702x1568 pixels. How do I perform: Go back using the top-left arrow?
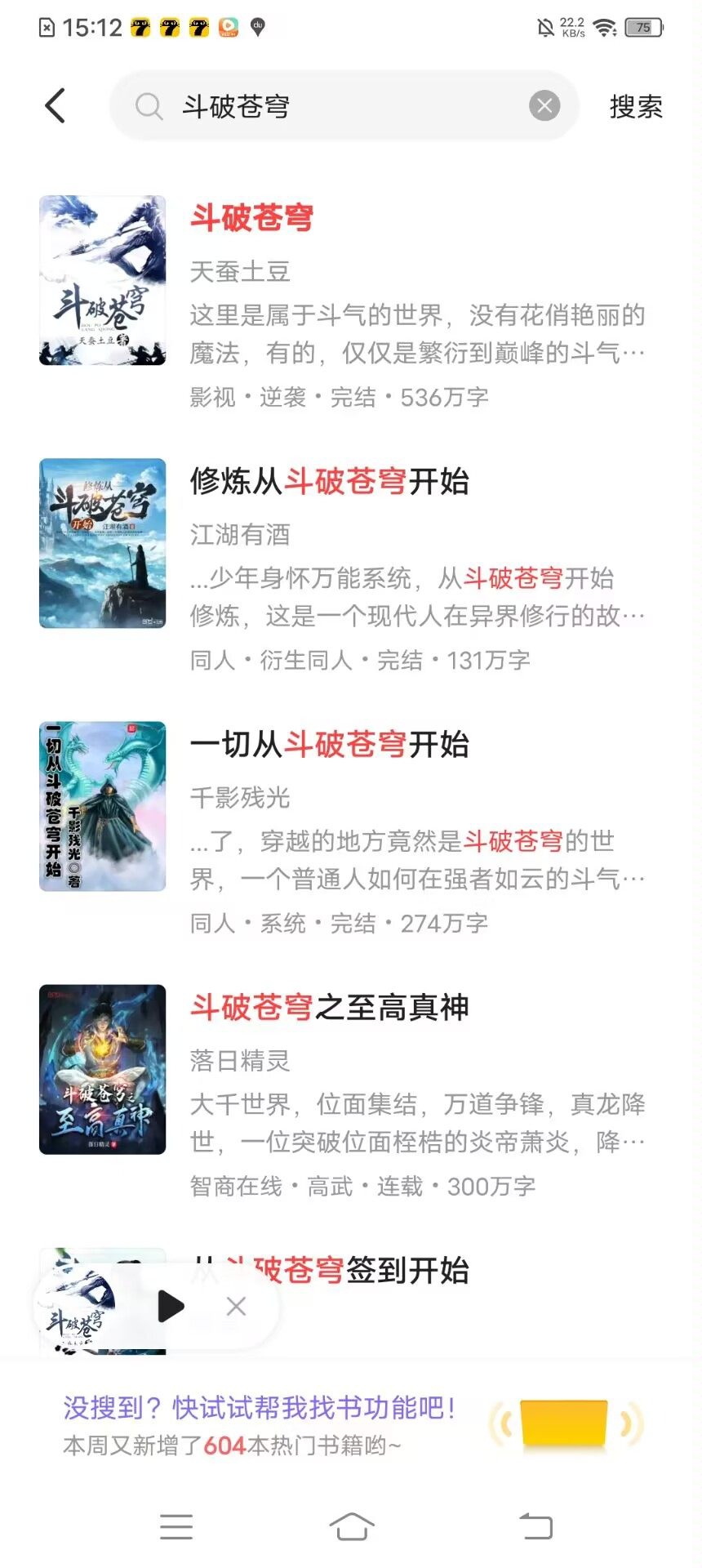[55, 106]
